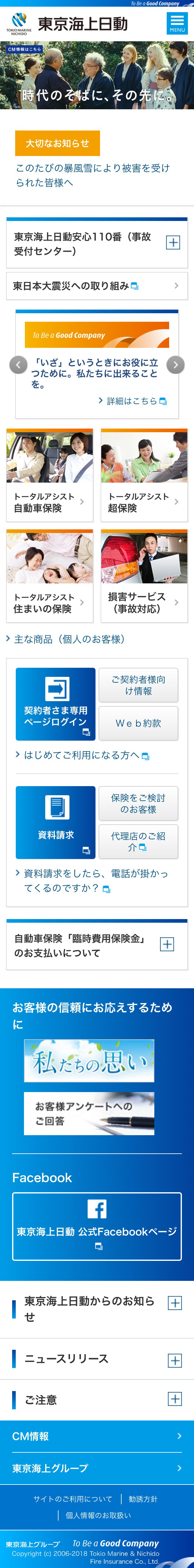Show next carousel slide arrow

(175, 365)
